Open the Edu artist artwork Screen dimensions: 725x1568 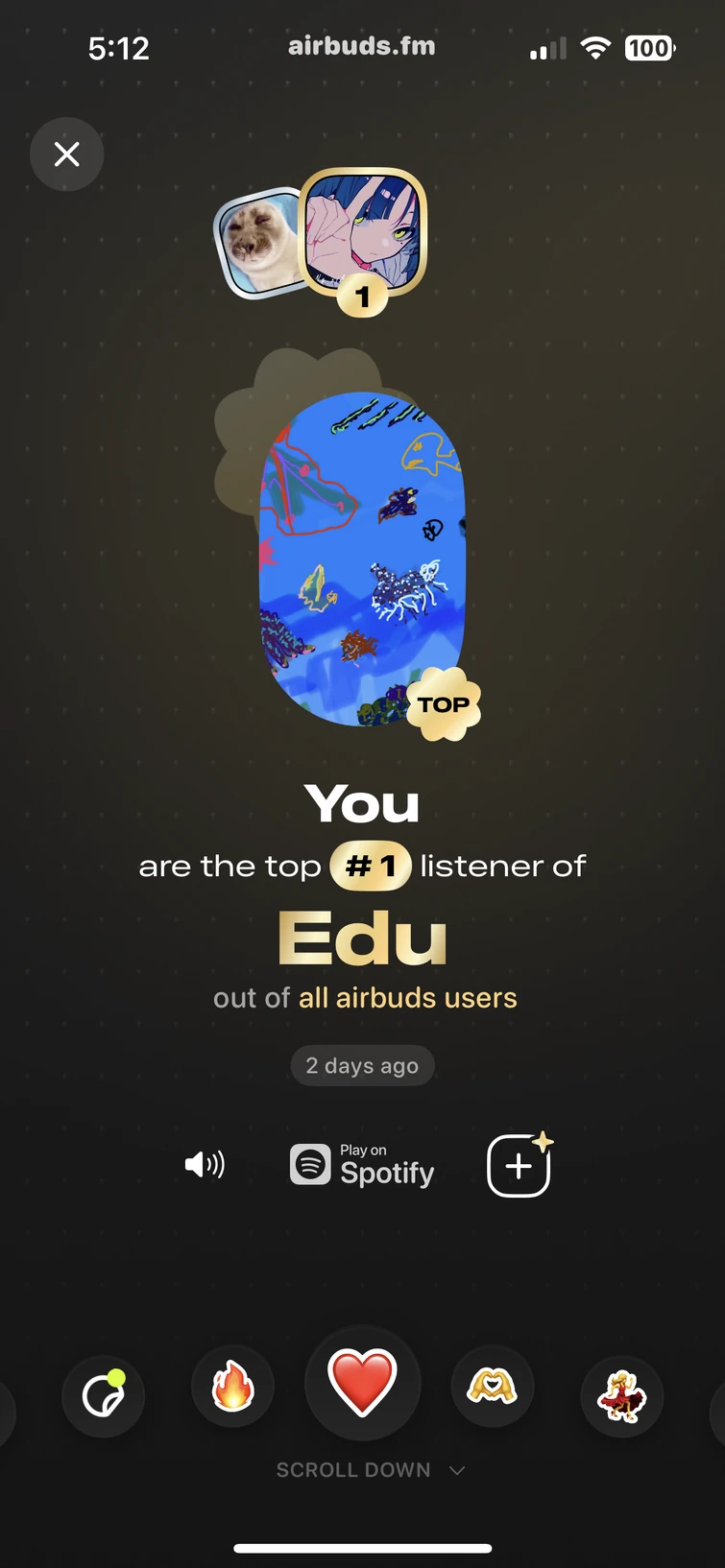coord(362,558)
